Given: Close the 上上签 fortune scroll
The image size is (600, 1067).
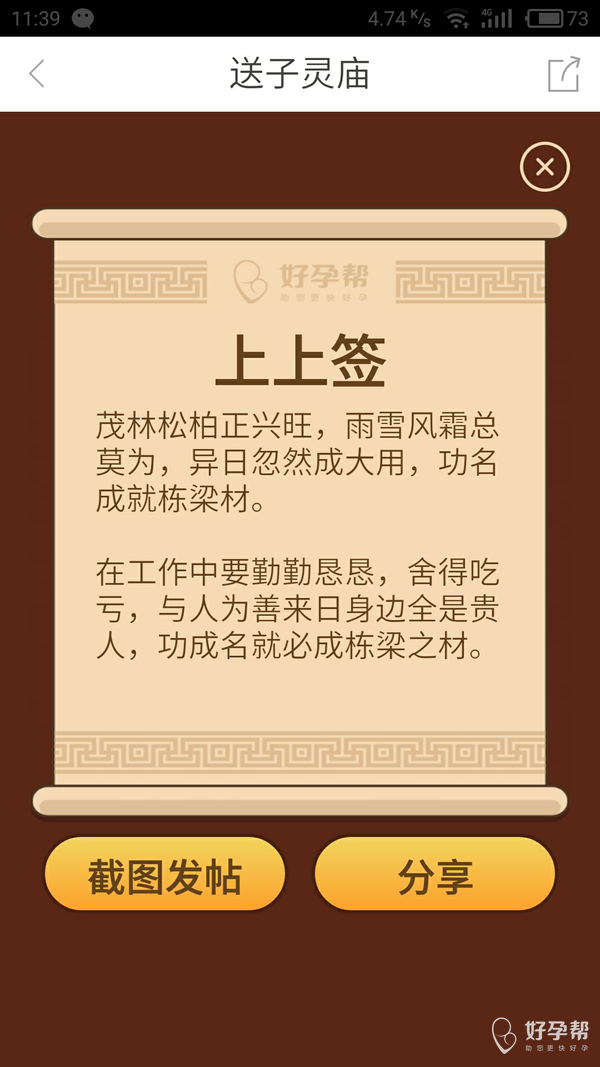Looking at the screenshot, I should tap(544, 167).
